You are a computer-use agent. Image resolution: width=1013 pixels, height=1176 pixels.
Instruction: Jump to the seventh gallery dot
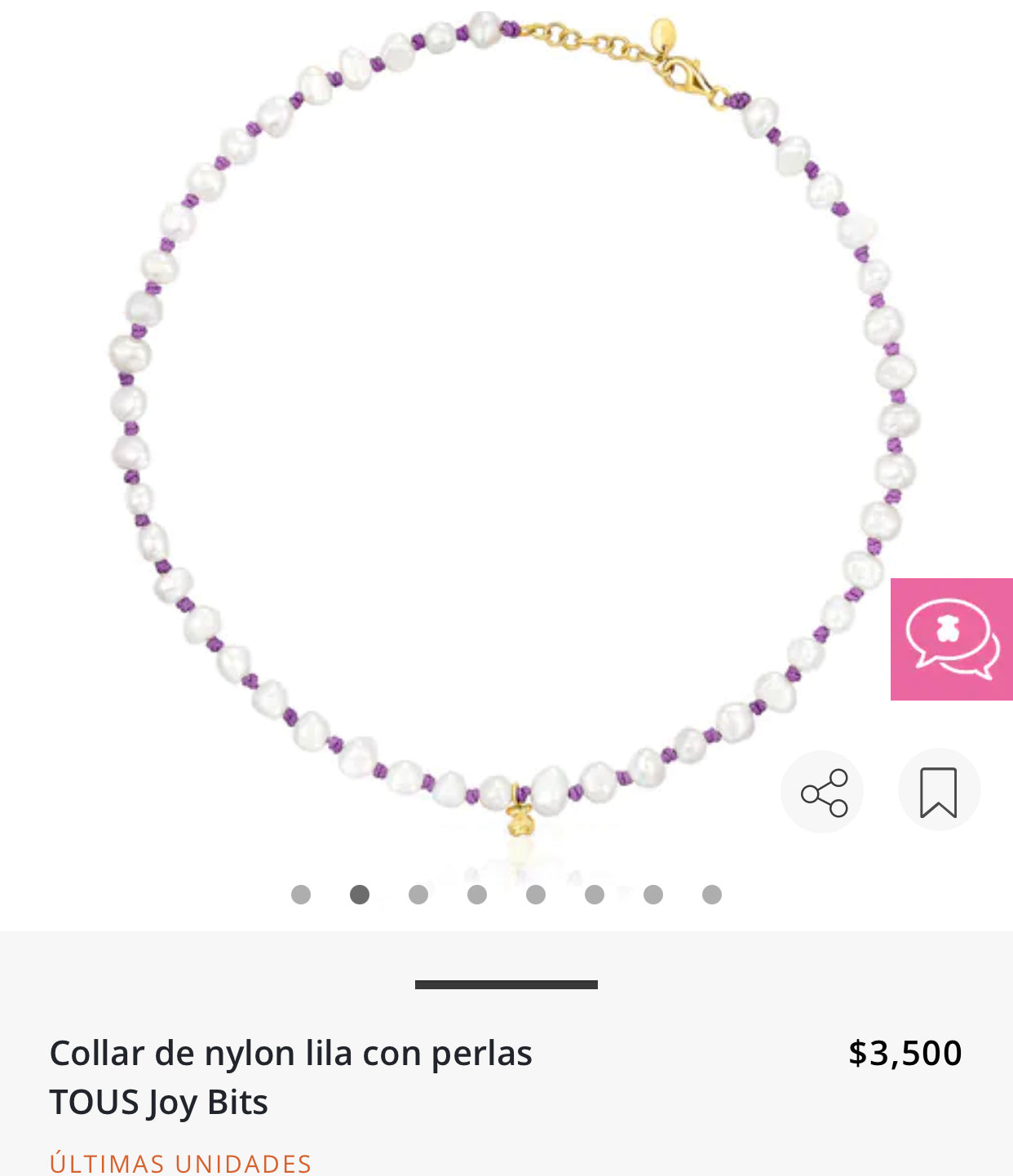point(652,894)
